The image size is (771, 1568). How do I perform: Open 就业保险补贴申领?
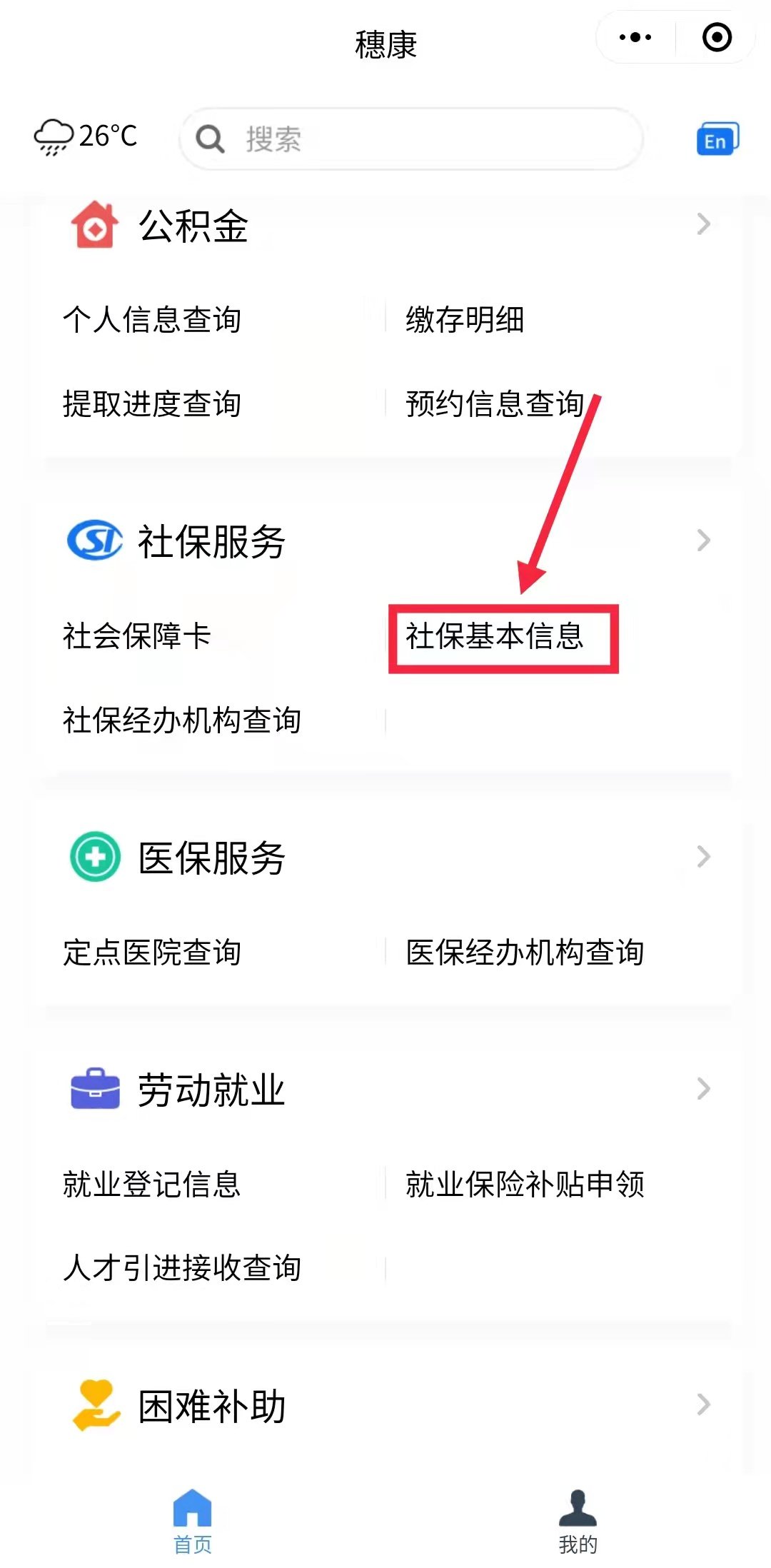525,1184
